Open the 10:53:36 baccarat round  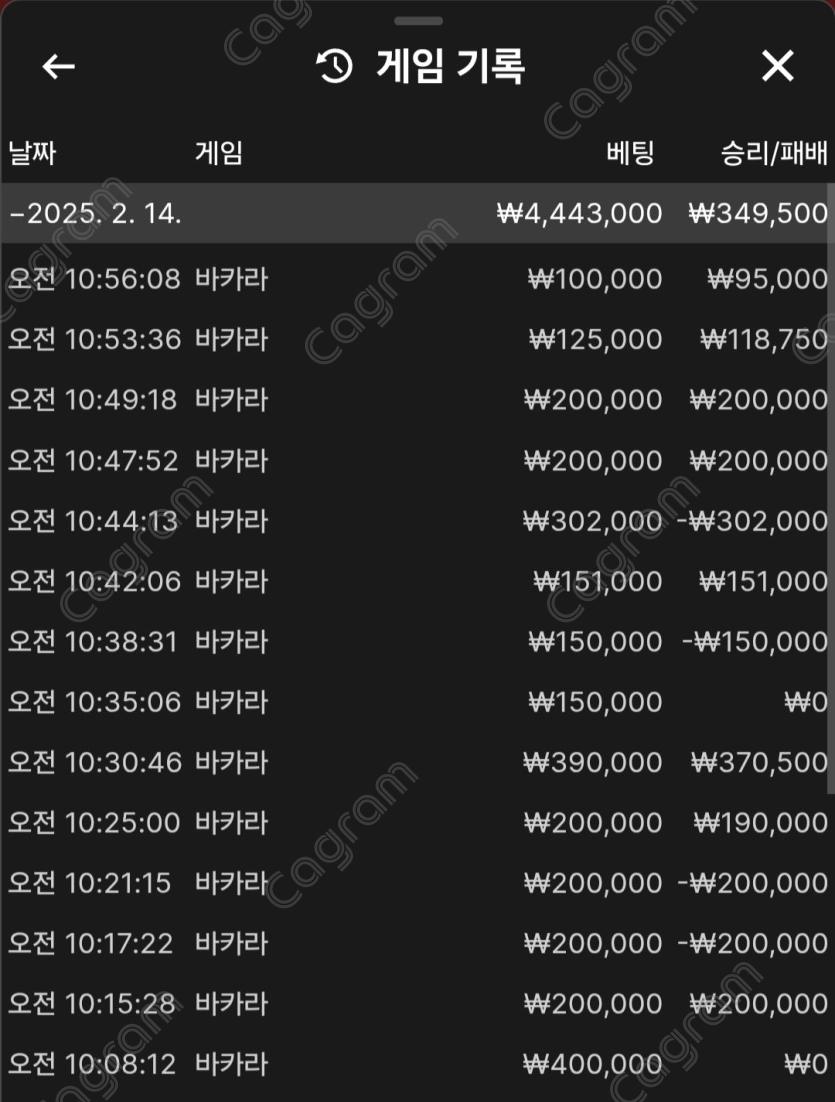click(417, 339)
